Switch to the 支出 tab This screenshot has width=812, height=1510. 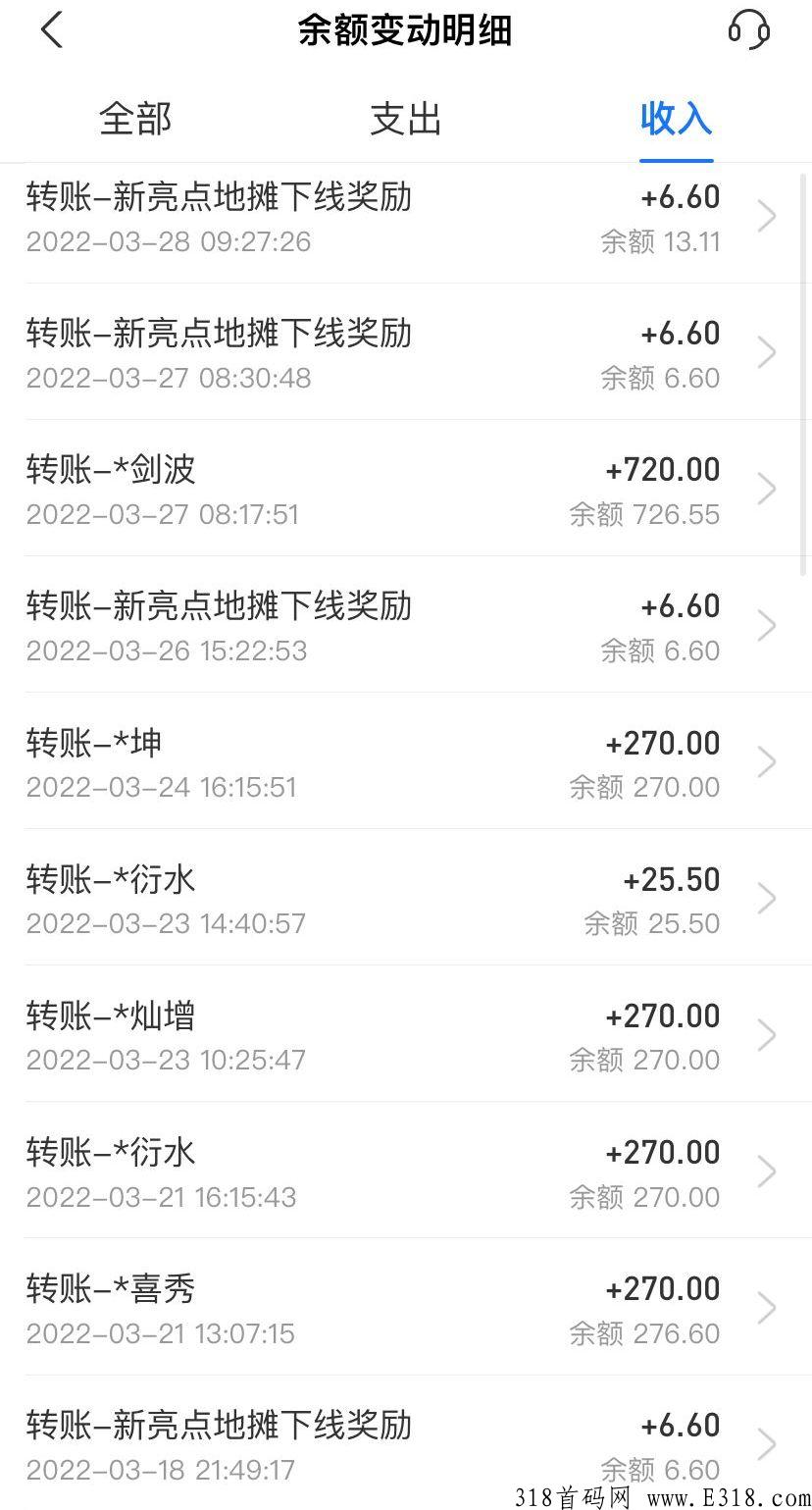pos(406,119)
